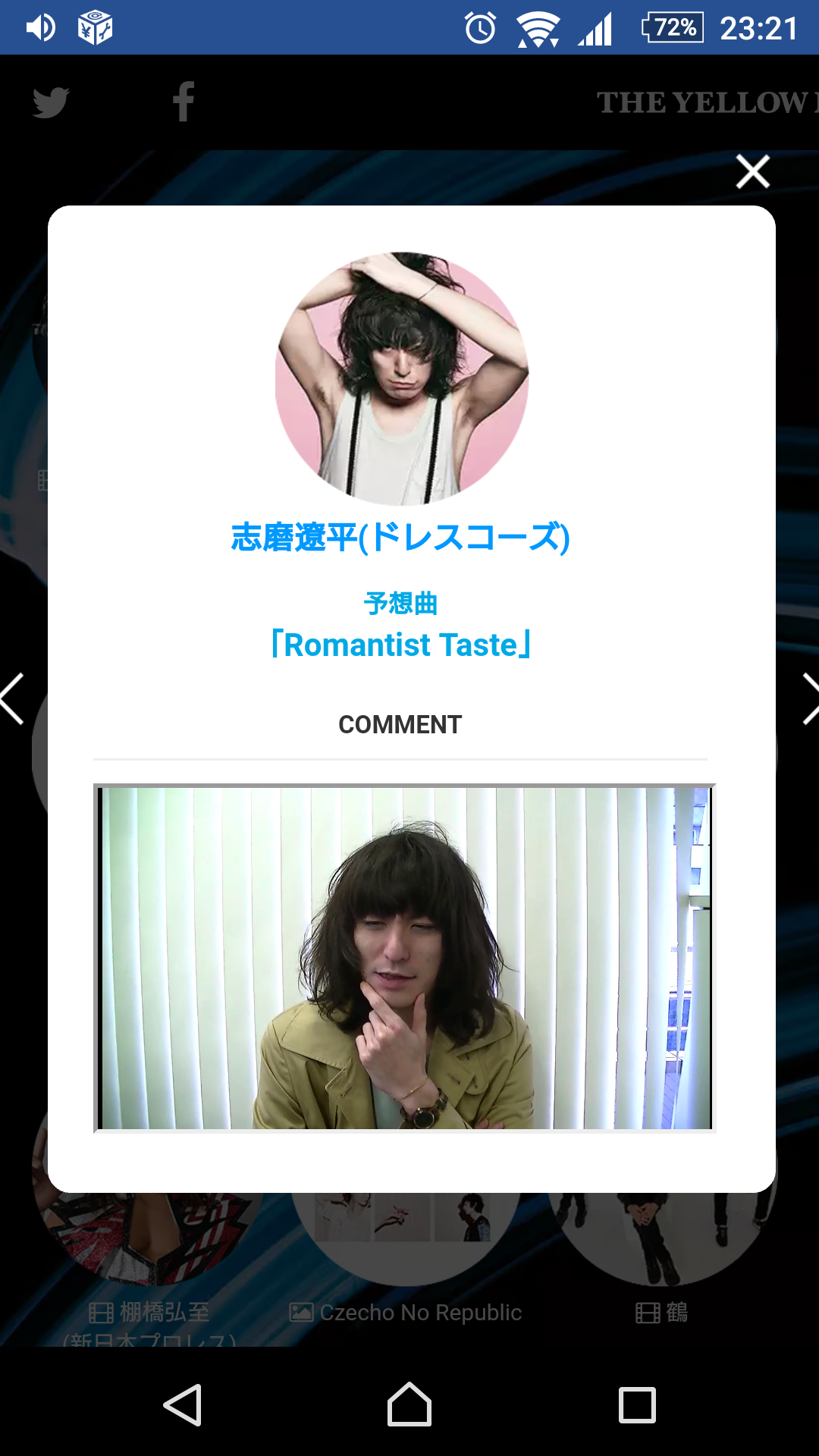Tap the song title Romantist Taste
Viewport: 819px width, 1456px height.
[x=402, y=645]
